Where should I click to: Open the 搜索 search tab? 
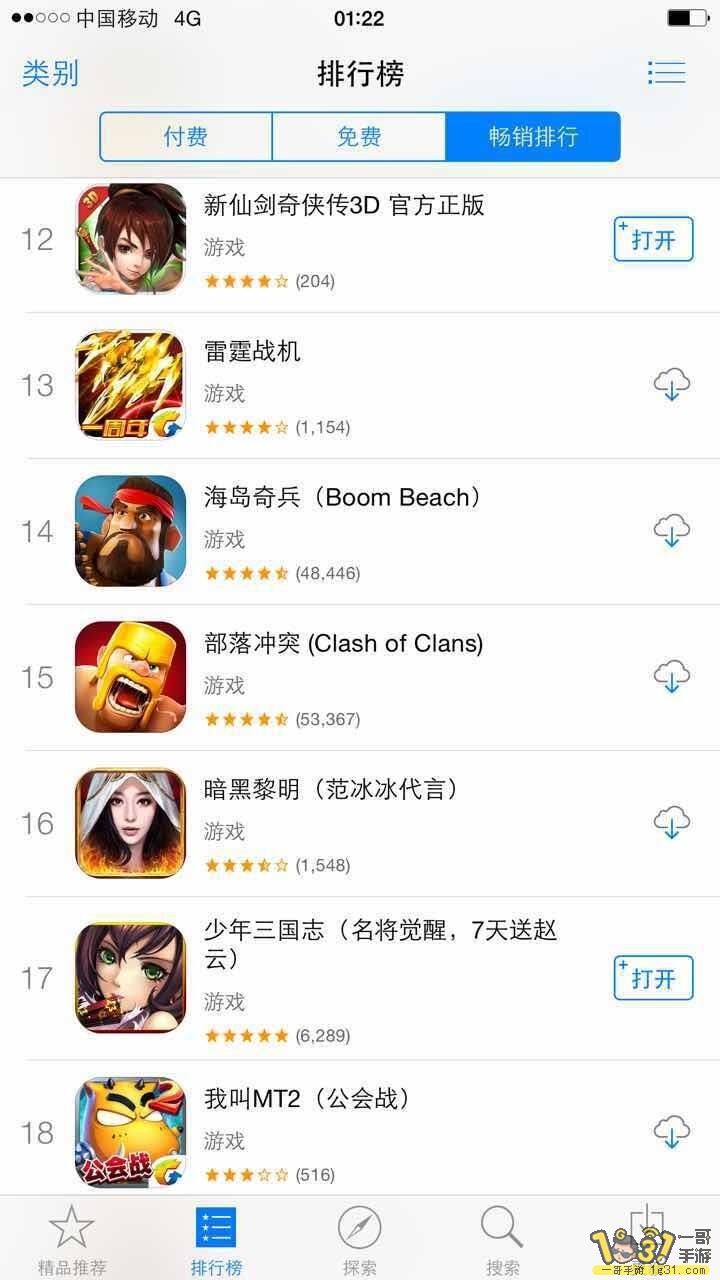click(x=502, y=1240)
